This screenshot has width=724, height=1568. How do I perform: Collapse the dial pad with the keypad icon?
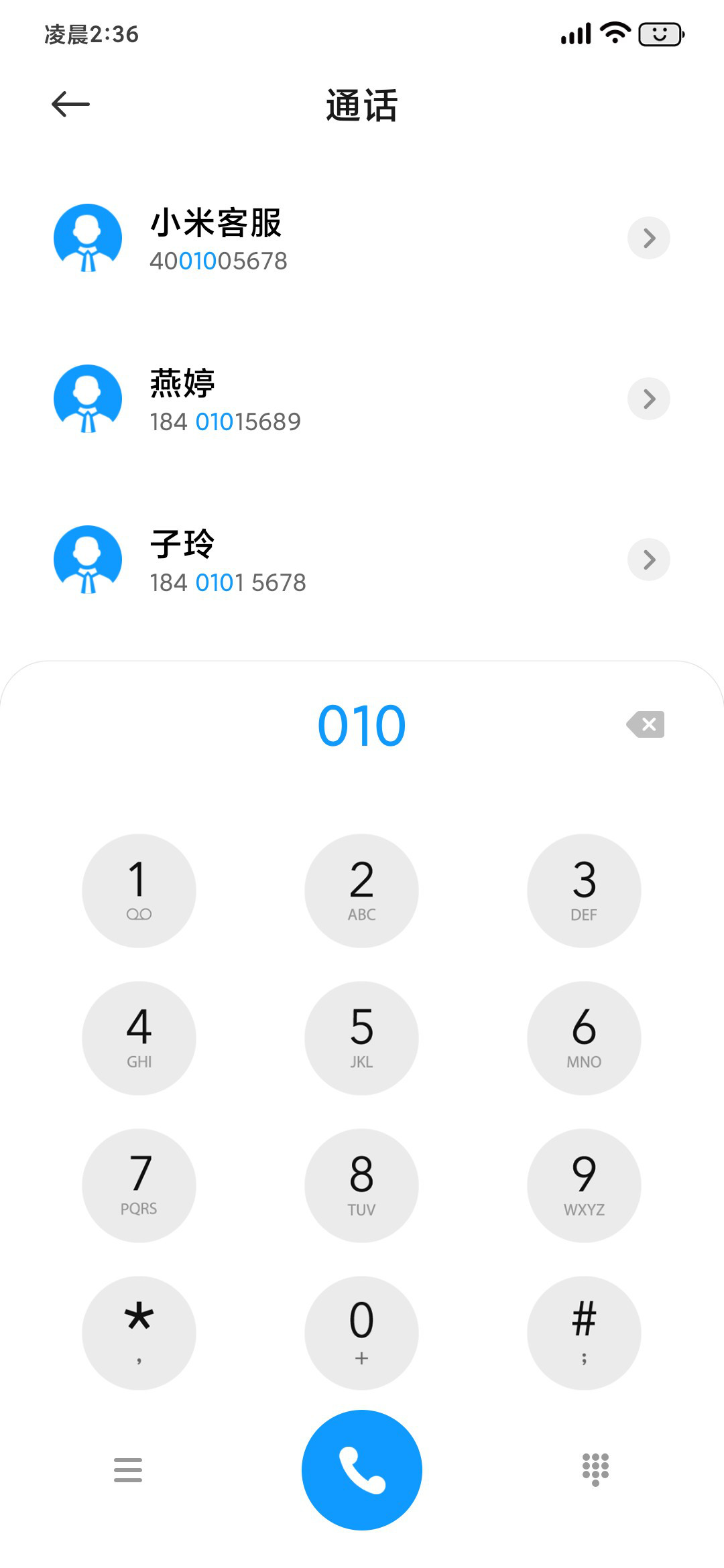click(x=595, y=1470)
